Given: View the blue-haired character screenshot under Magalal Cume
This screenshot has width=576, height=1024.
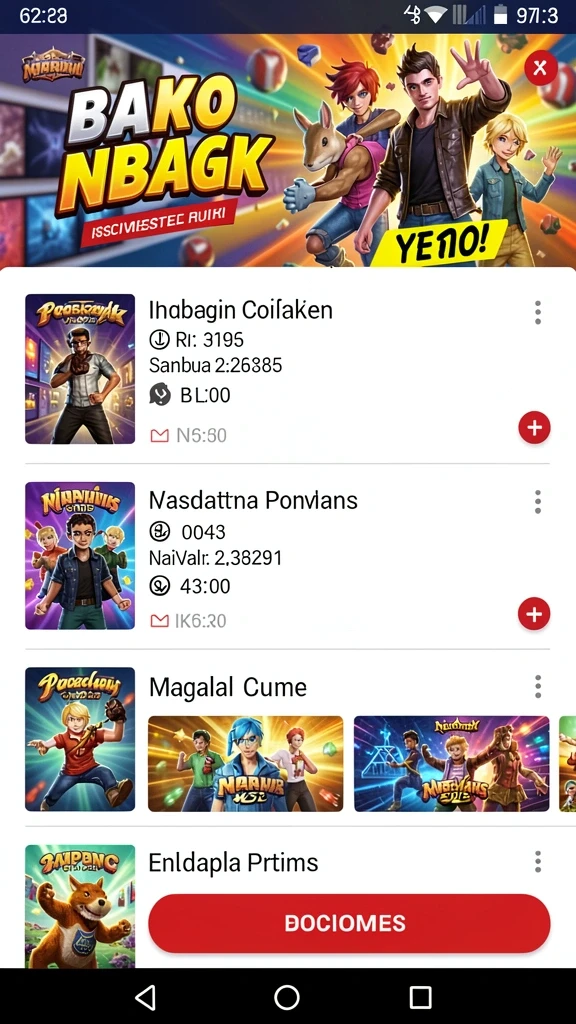Looking at the screenshot, I should click(246, 764).
